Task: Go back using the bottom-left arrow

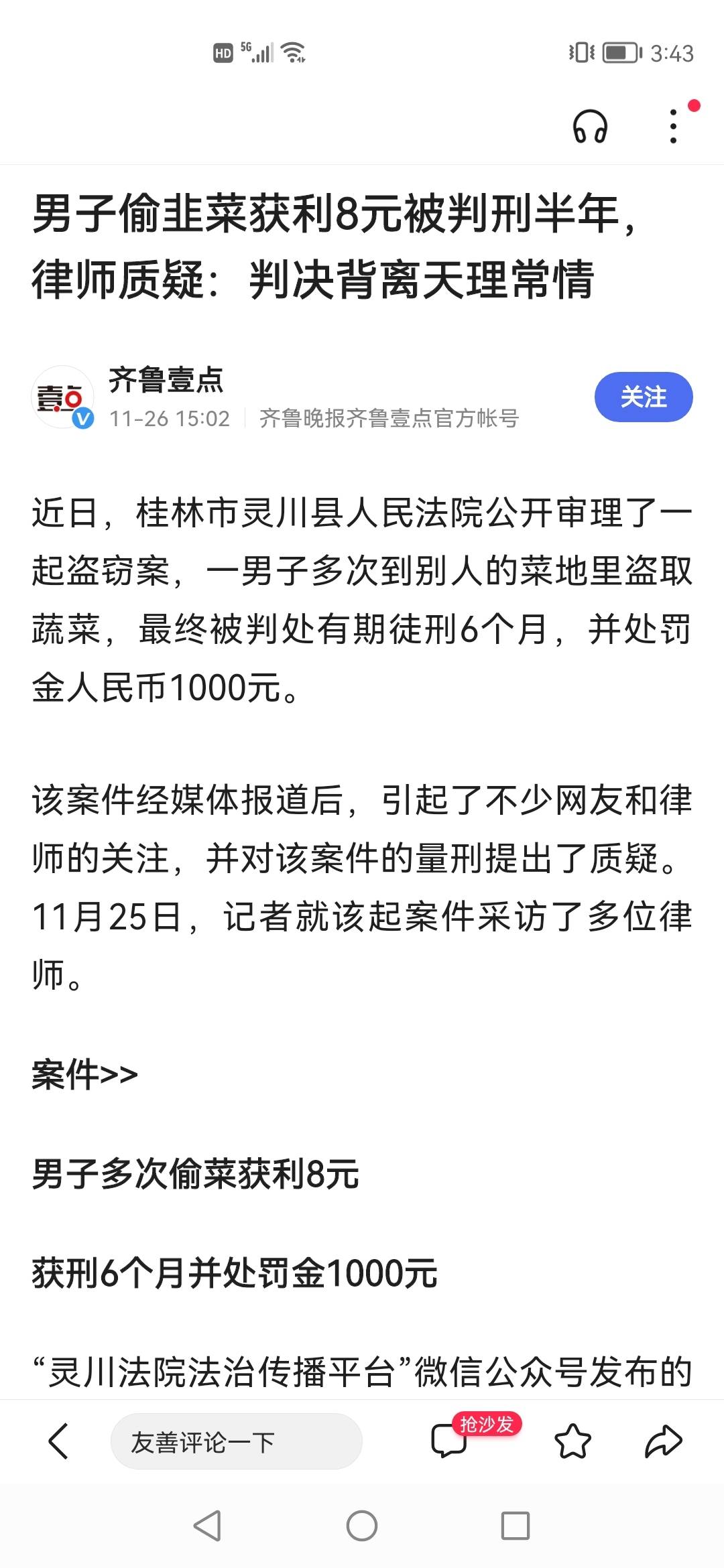Action: pyautogui.click(x=58, y=1441)
